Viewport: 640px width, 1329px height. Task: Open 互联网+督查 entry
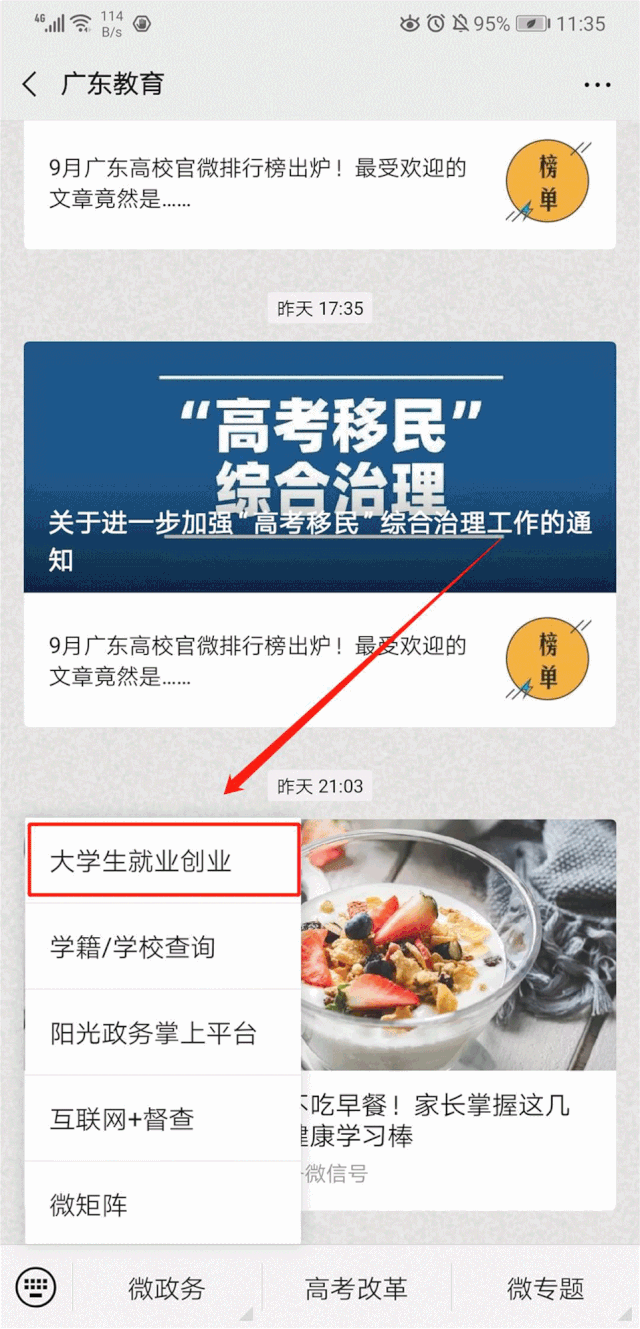[163, 1119]
